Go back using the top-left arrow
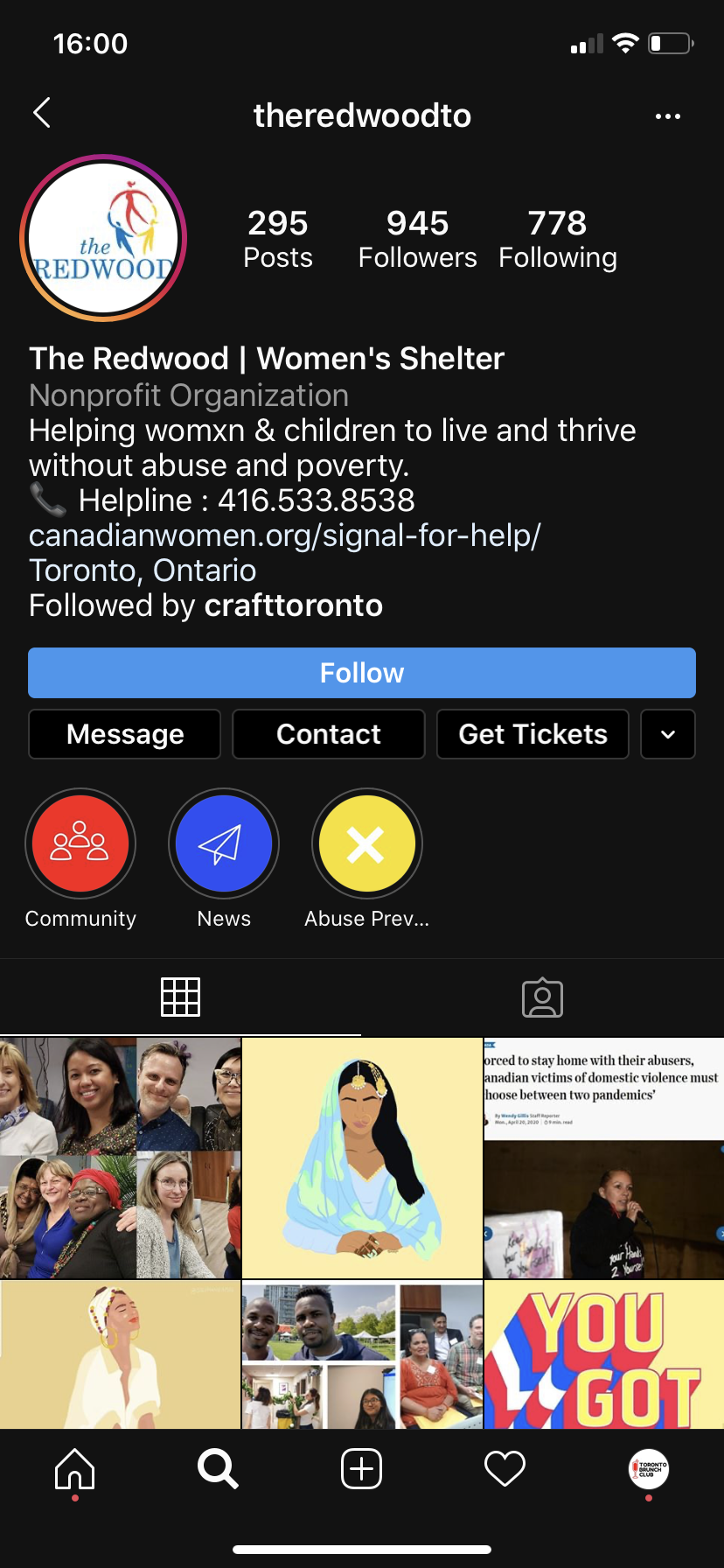 click(42, 113)
